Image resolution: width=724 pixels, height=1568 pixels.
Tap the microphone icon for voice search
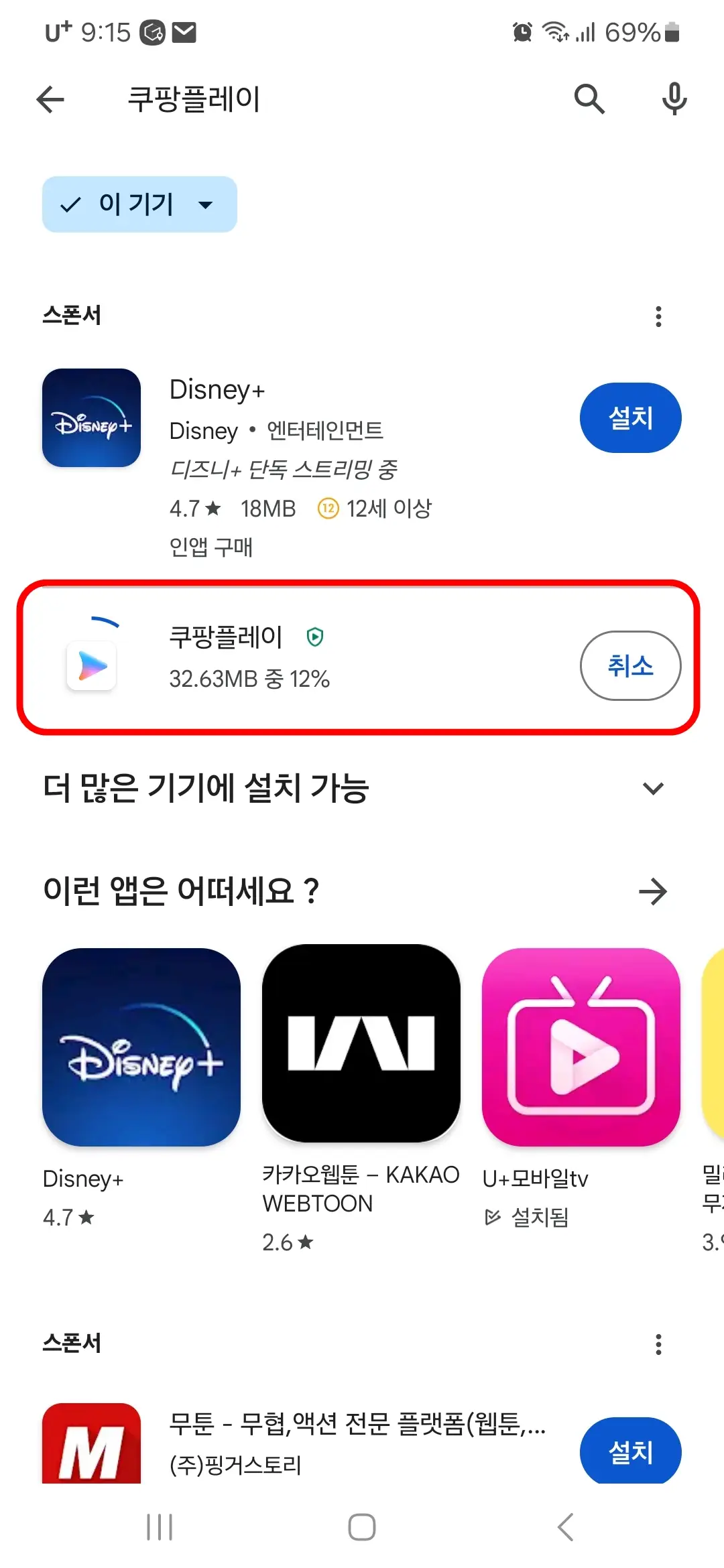tap(673, 99)
